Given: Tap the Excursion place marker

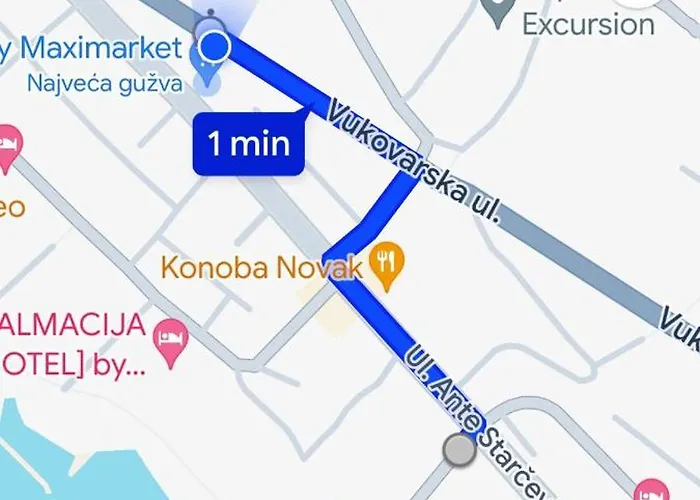Looking at the screenshot, I should click(497, 12).
